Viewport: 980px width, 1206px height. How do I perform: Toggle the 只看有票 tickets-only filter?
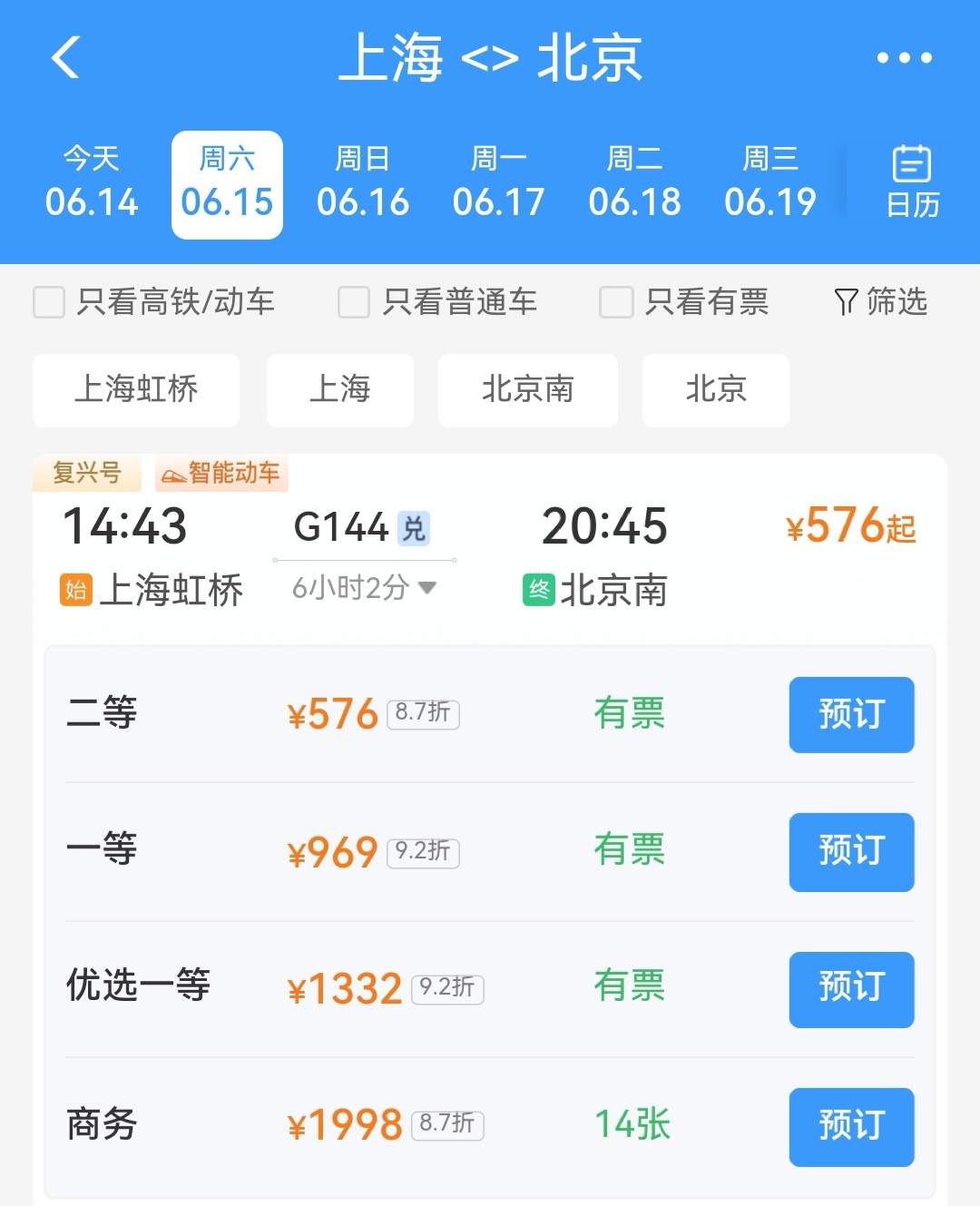pos(615,302)
